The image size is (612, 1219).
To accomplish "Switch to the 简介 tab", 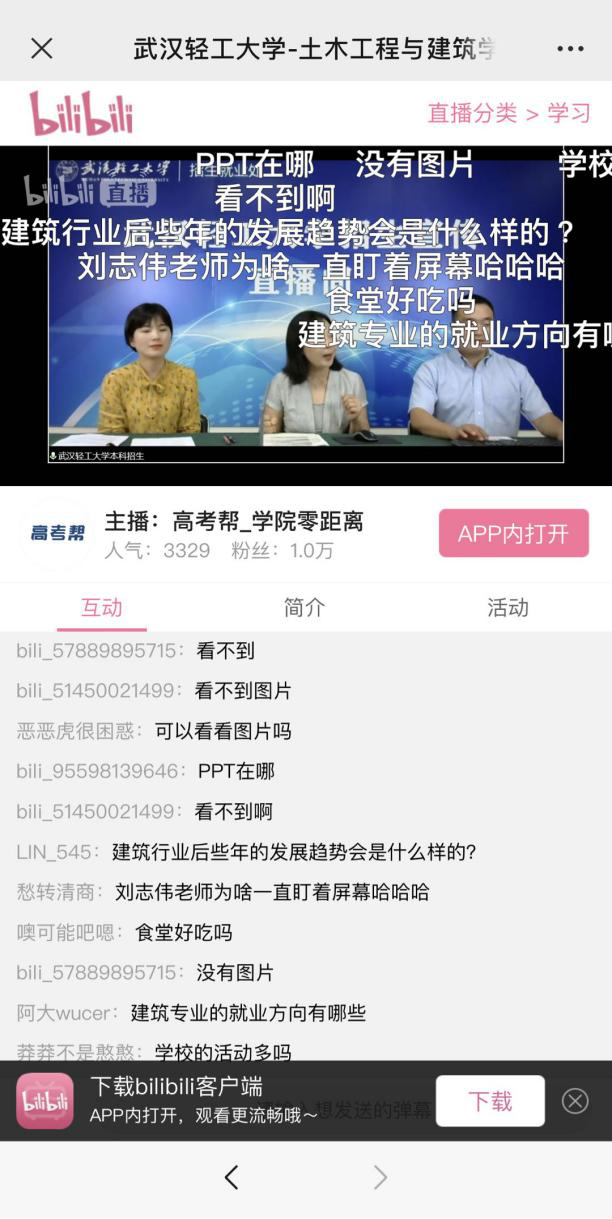I will pyautogui.click(x=304, y=607).
